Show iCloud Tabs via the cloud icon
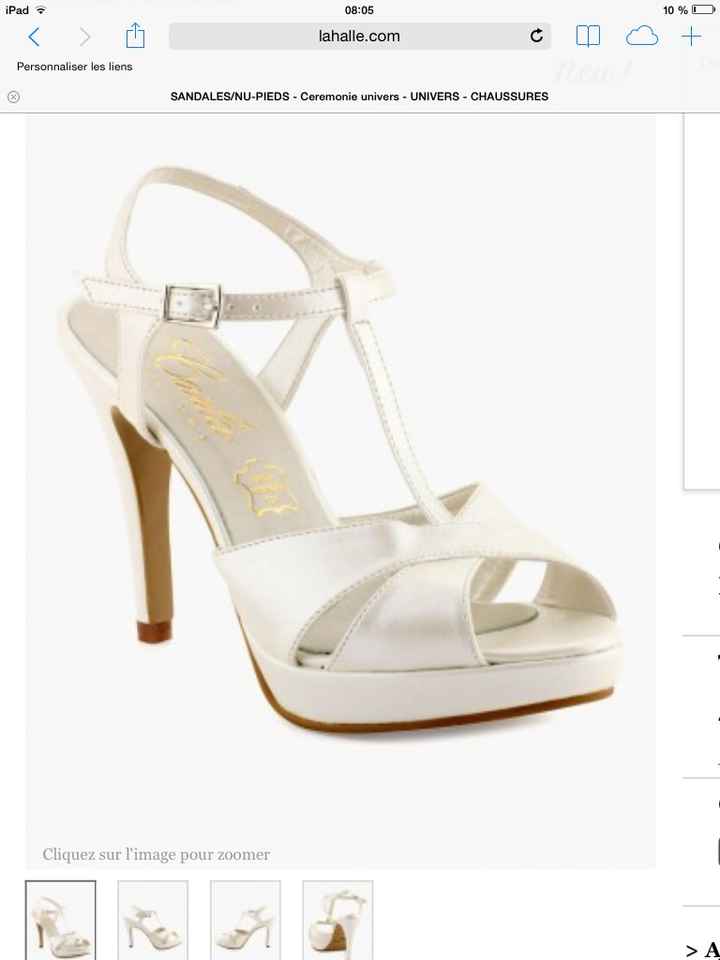Image resolution: width=720 pixels, height=960 pixels. click(x=642, y=36)
